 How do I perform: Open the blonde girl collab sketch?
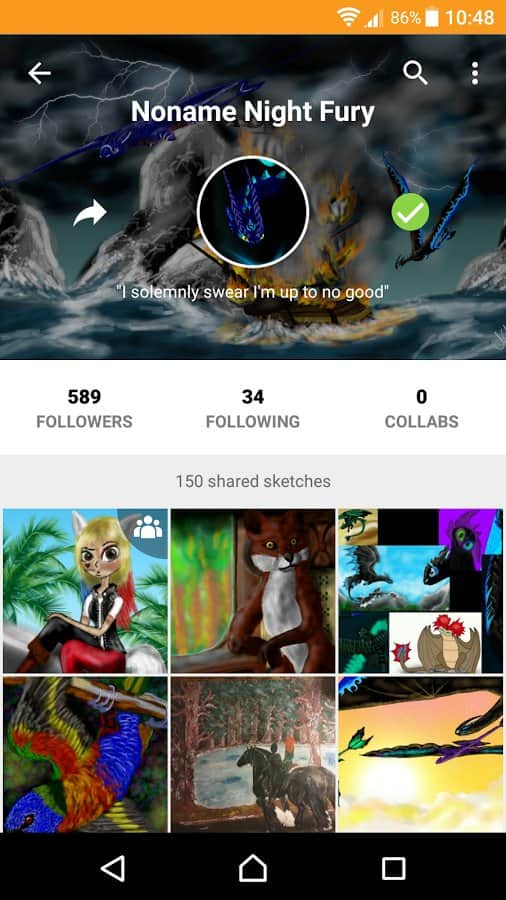[85, 591]
